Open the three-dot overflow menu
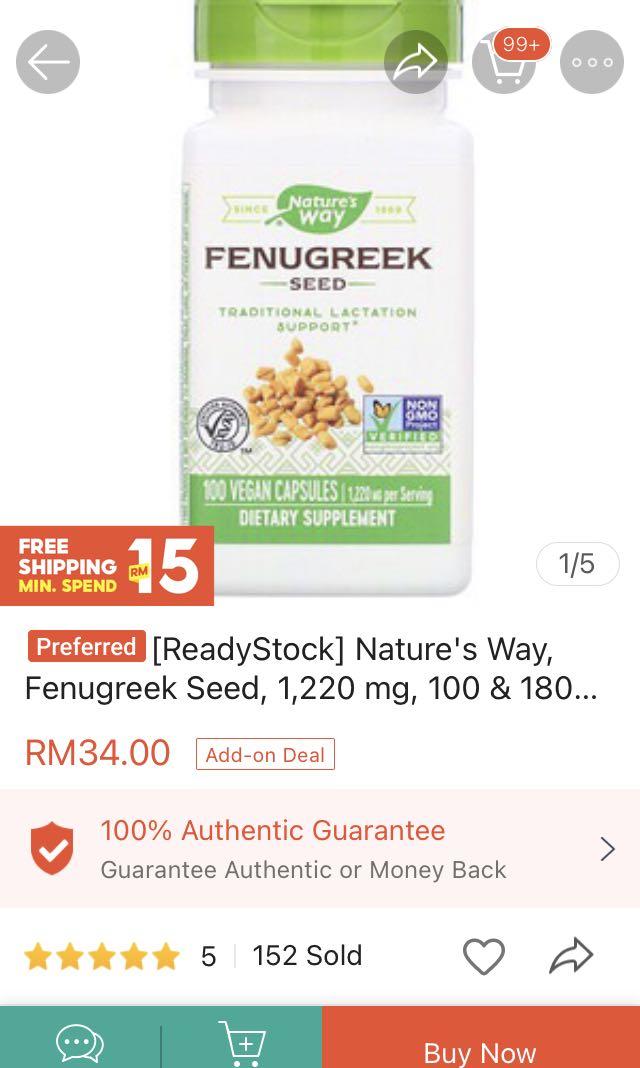The width and height of the screenshot is (640, 1068). click(592, 62)
